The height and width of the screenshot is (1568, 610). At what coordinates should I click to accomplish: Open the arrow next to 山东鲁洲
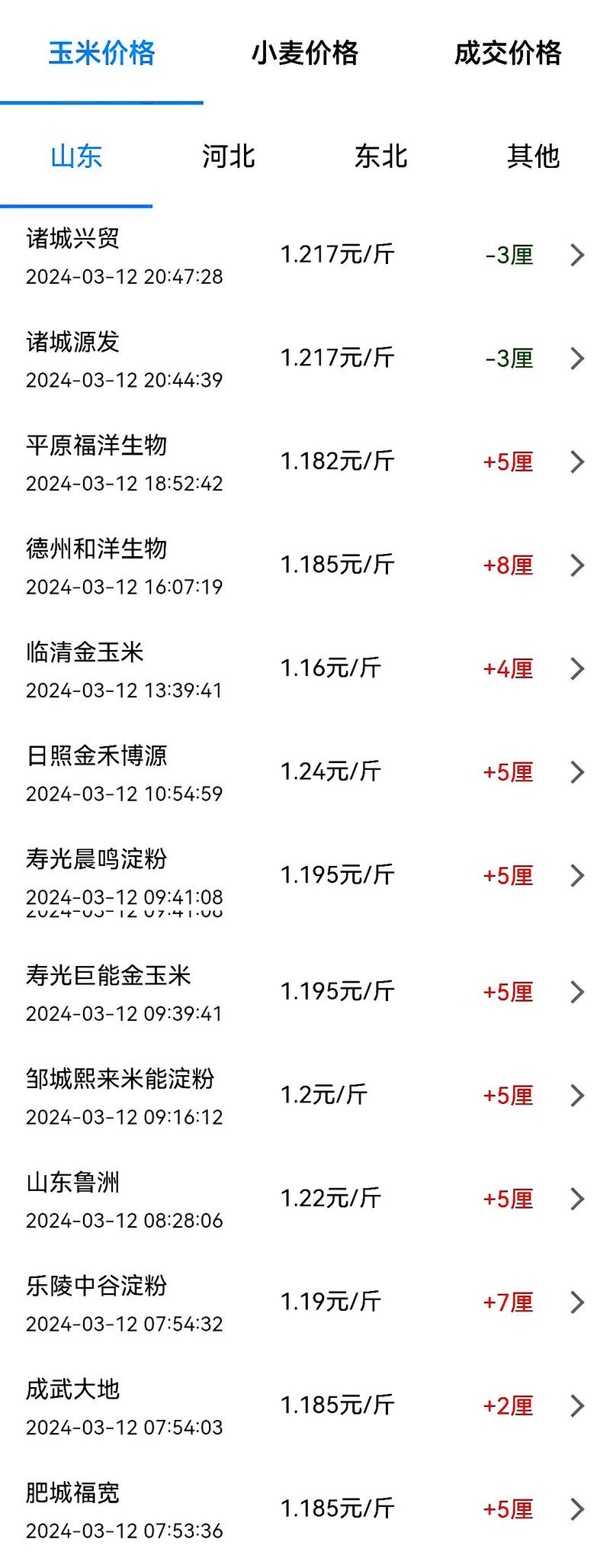click(576, 1199)
